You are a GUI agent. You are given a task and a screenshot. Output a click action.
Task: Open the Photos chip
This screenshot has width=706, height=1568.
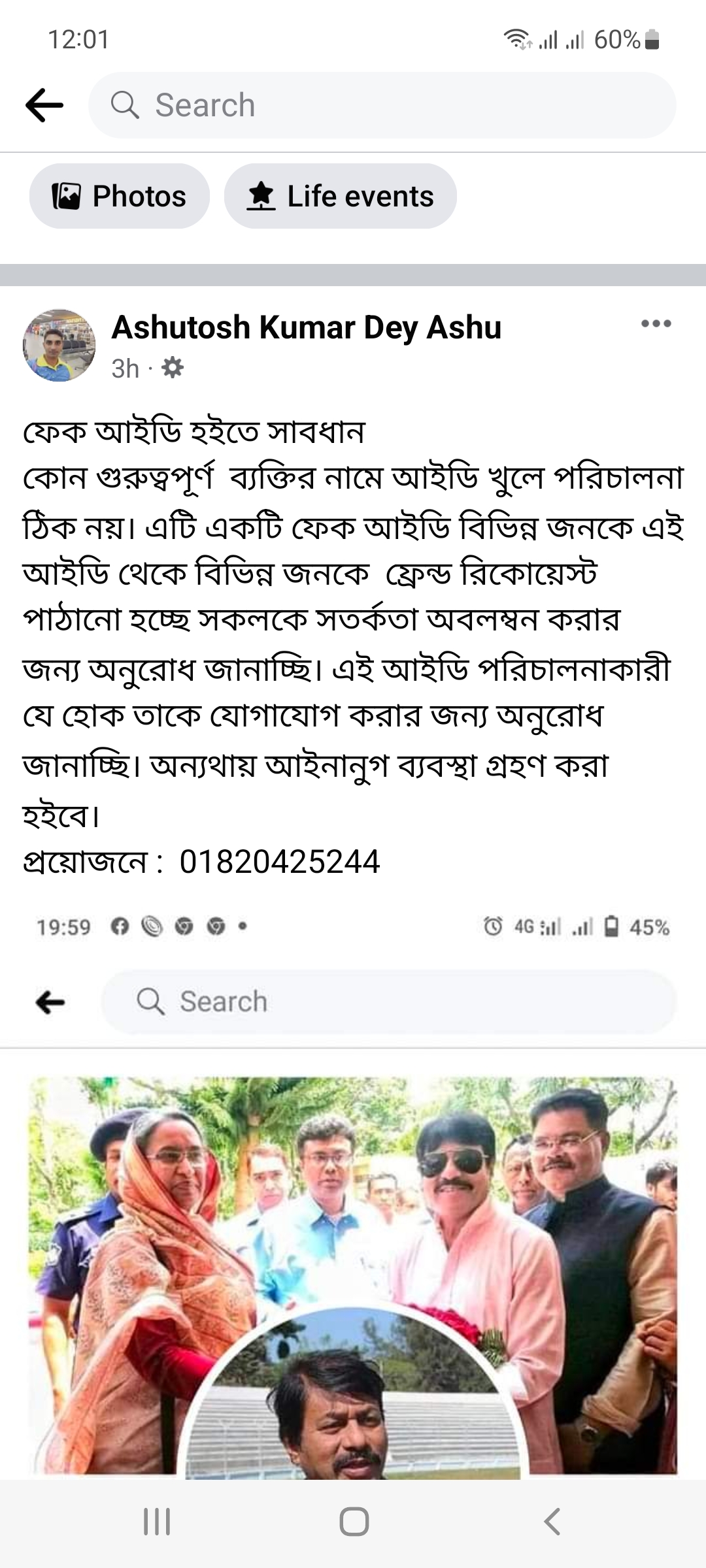pos(120,196)
